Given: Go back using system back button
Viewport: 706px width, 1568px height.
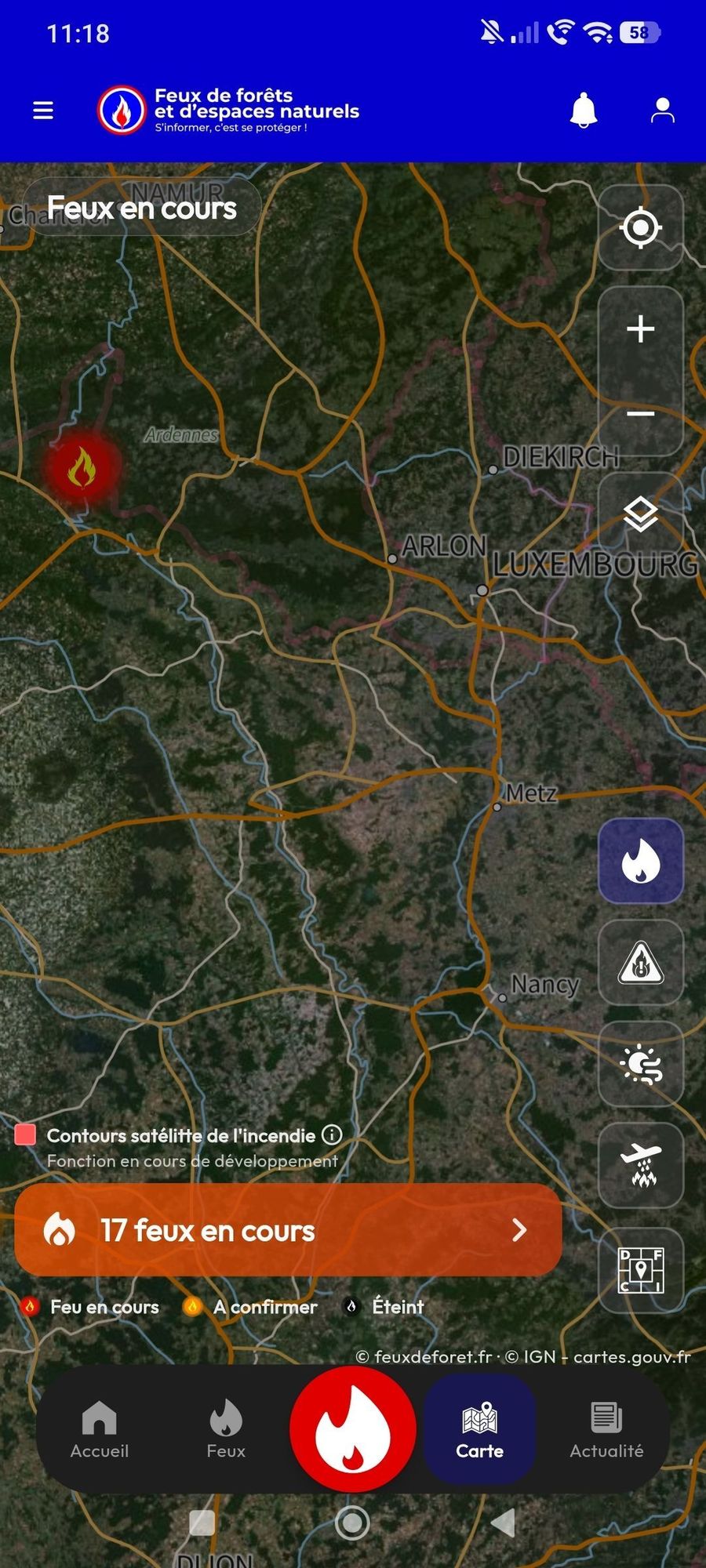Looking at the screenshot, I should (503, 1523).
